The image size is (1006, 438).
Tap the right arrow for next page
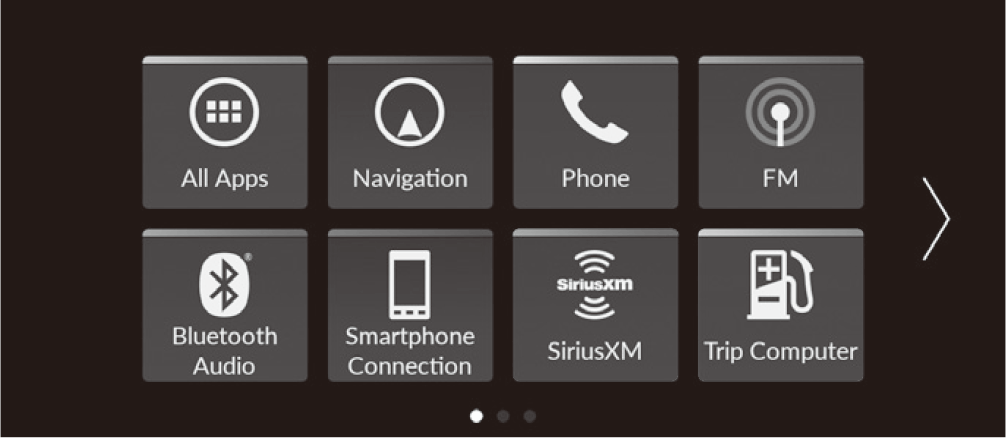pyautogui.click(x=935, y=220)
